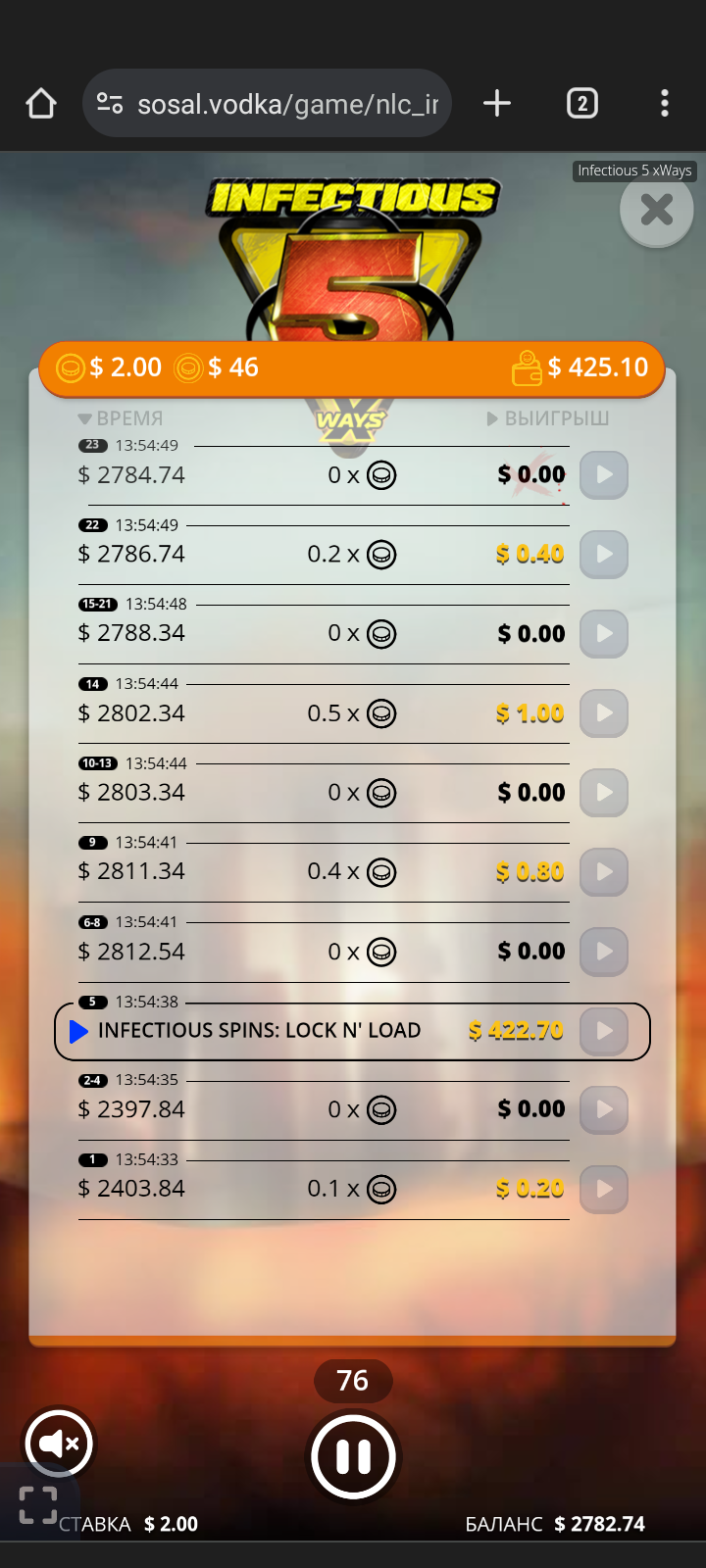This screenshot has height=1568, width=706.
Task: Tap the browser home icon
Action: point(41,103)
